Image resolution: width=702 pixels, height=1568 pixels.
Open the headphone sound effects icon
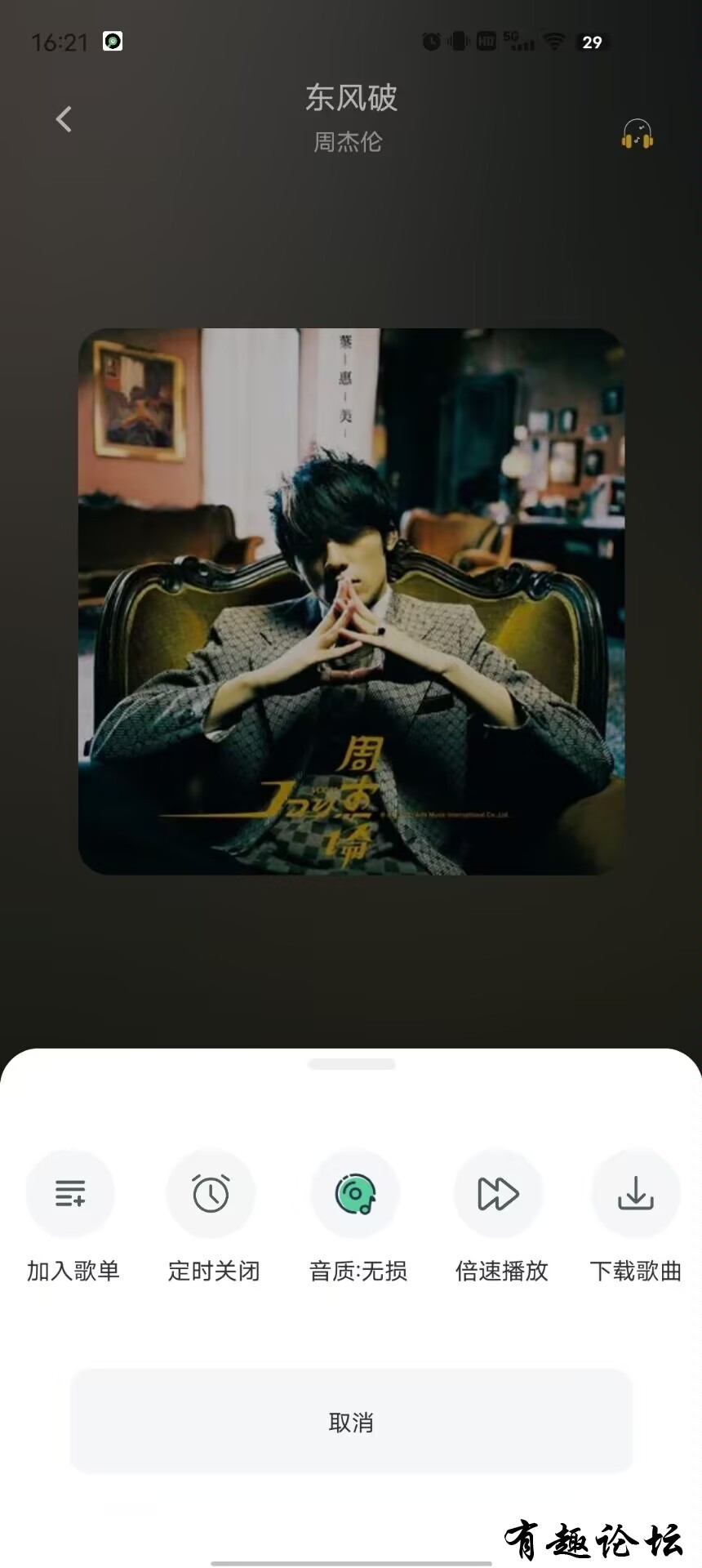638,134
